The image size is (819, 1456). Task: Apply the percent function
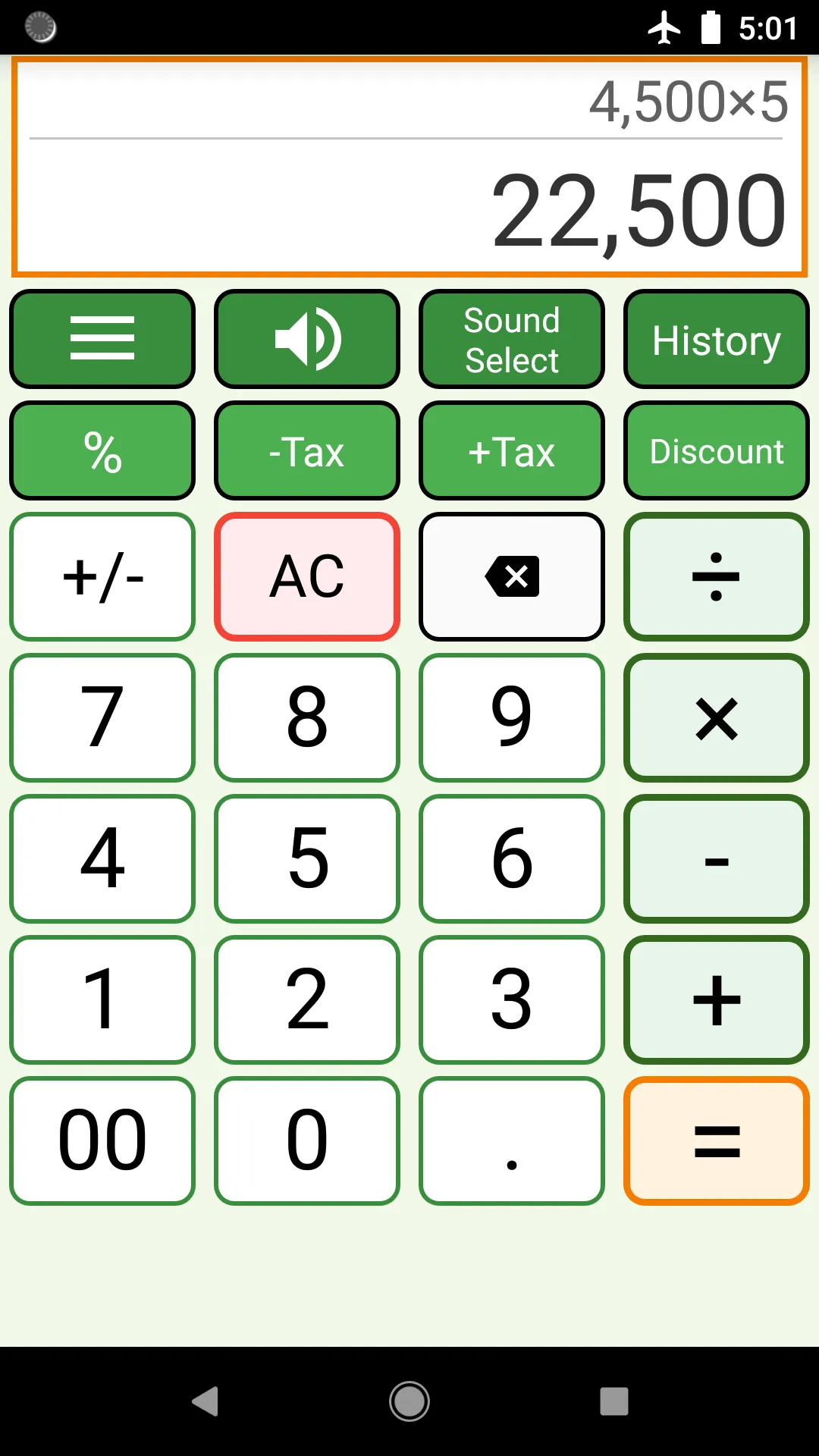pyautogui.click(x=102, y=450)
